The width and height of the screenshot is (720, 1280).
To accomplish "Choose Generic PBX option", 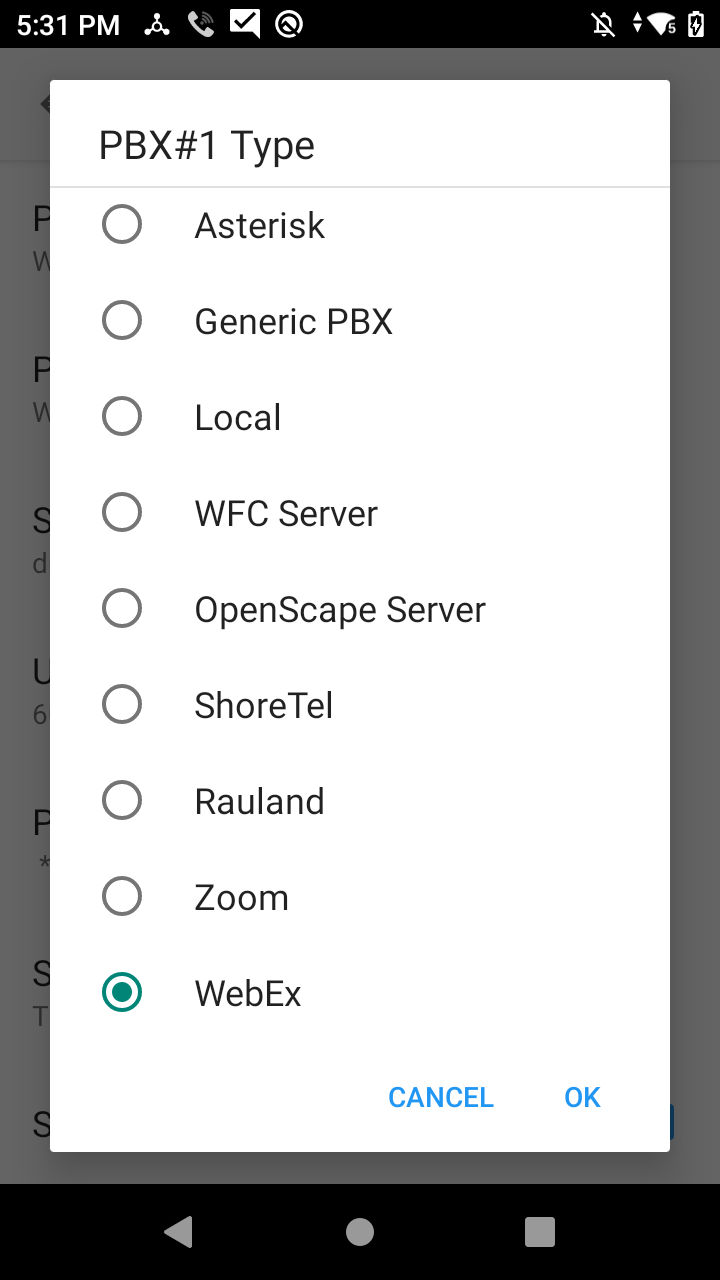I will (360, 321).
